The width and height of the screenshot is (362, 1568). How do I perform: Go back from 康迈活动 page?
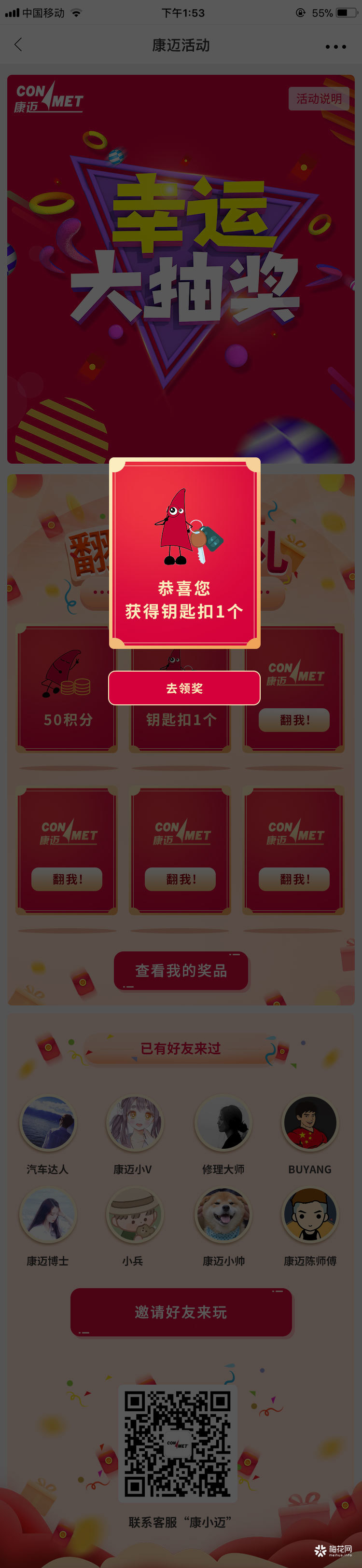point(18,44)
